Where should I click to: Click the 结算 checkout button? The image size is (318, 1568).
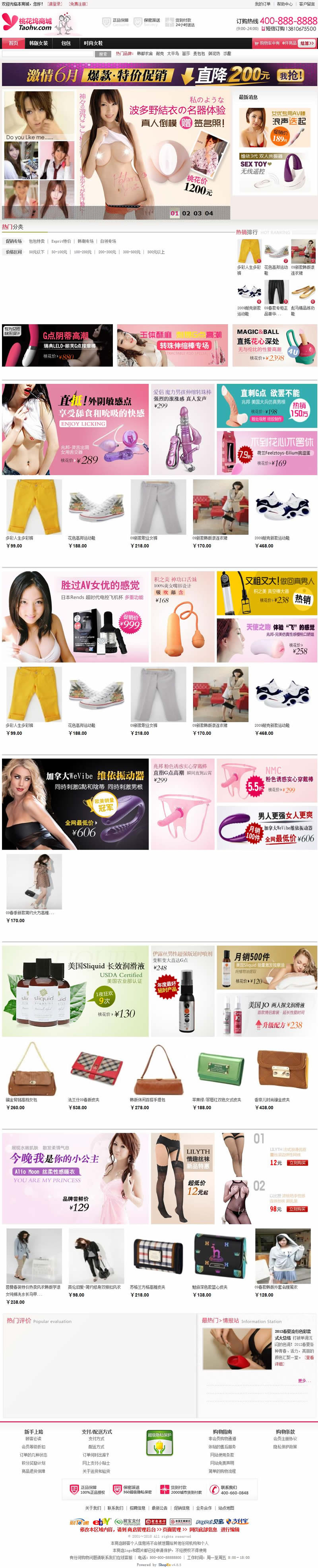pyautogui.click(x=307, y=43)
